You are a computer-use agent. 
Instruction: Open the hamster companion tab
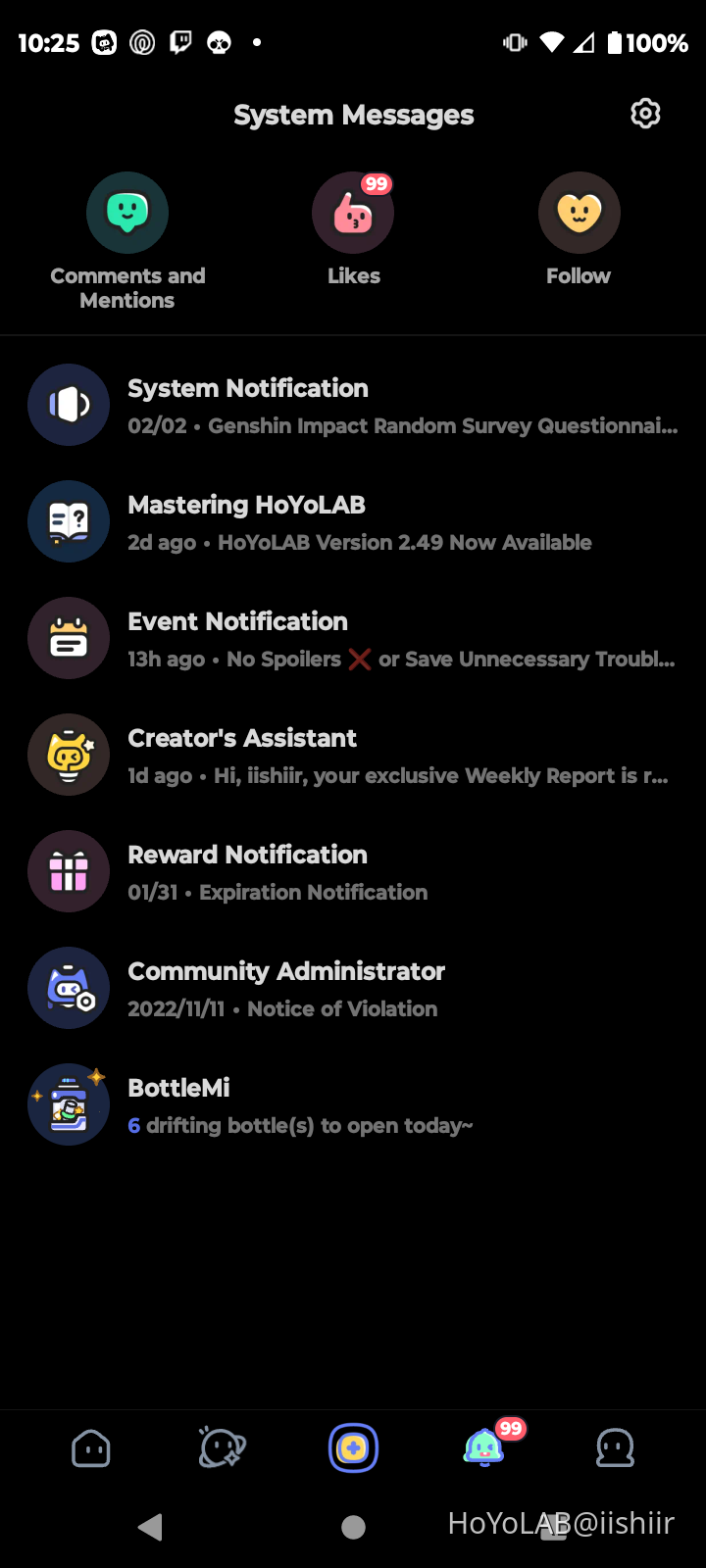(222, 1447)
